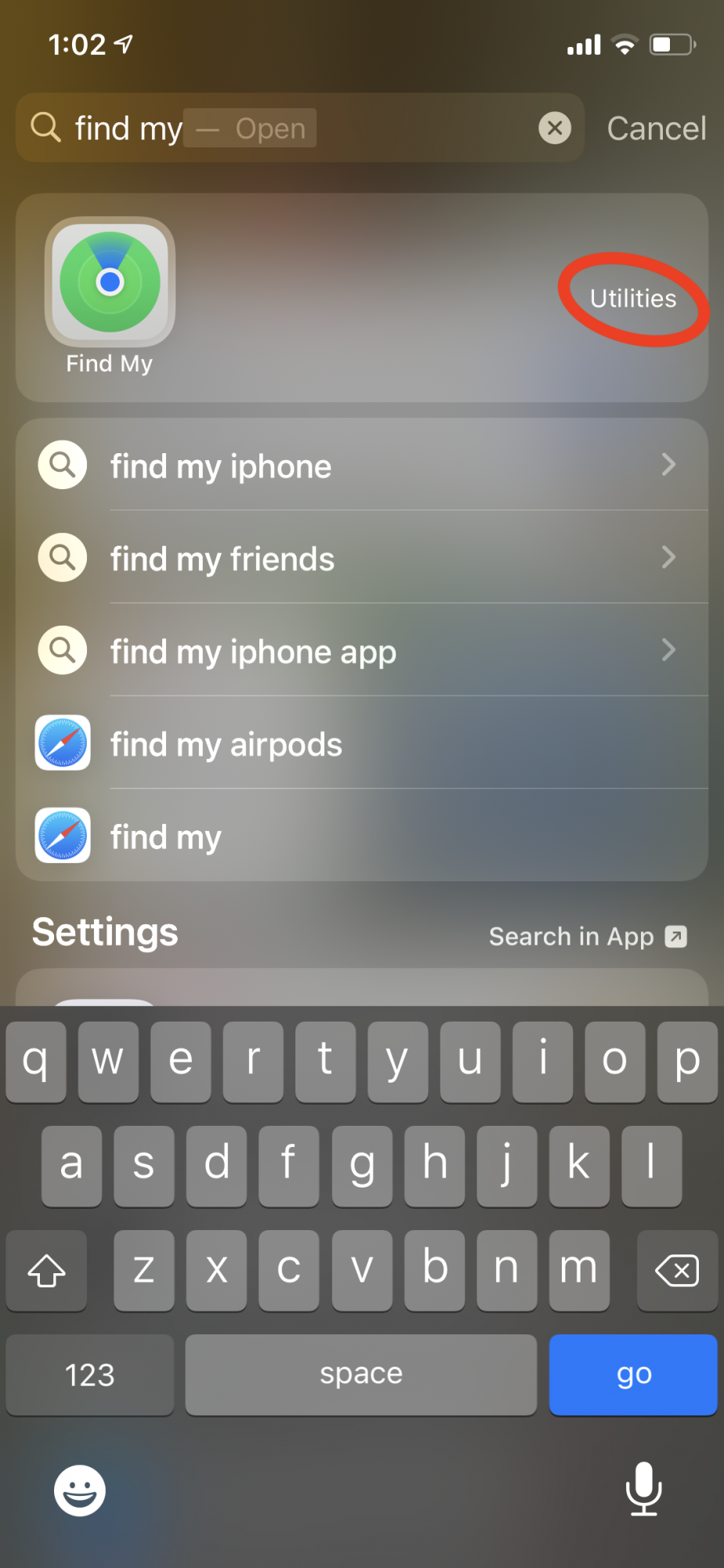This screenshot has height=1568, width=724.
Task: Select the find my friends suggestion
Action: coord(362,558)
